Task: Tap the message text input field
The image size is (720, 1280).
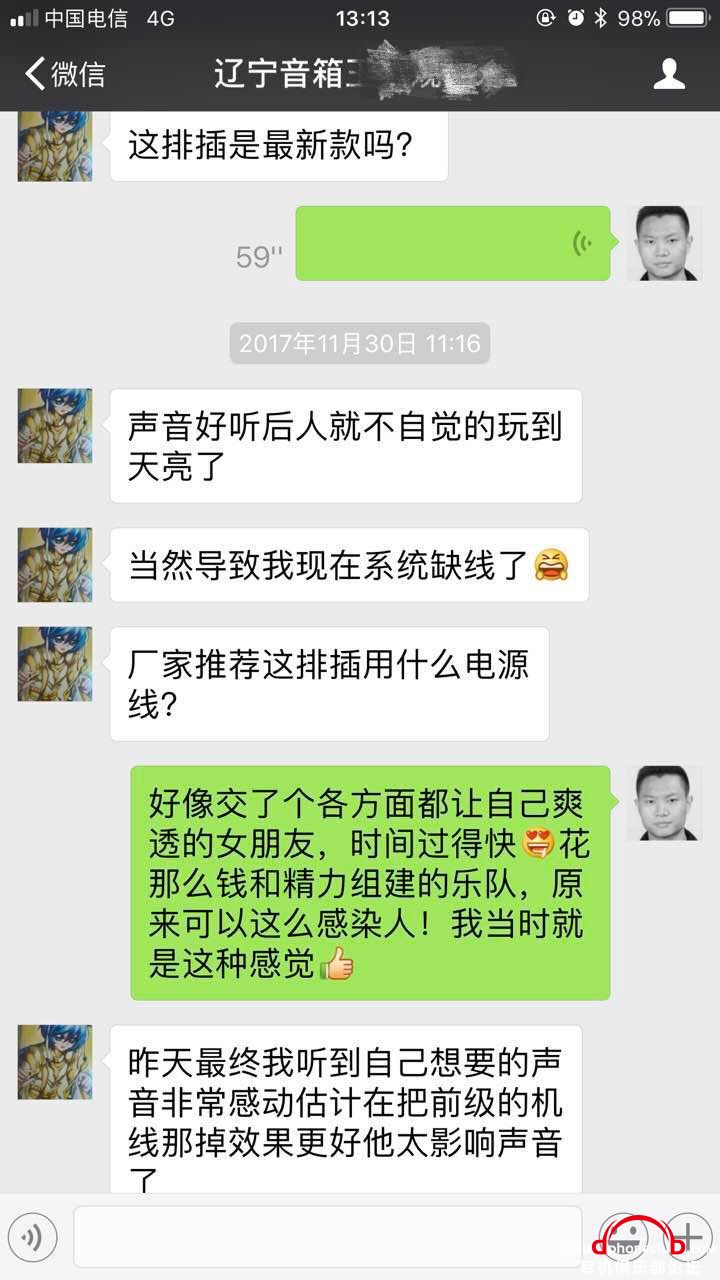Action: pos(327,1238)
